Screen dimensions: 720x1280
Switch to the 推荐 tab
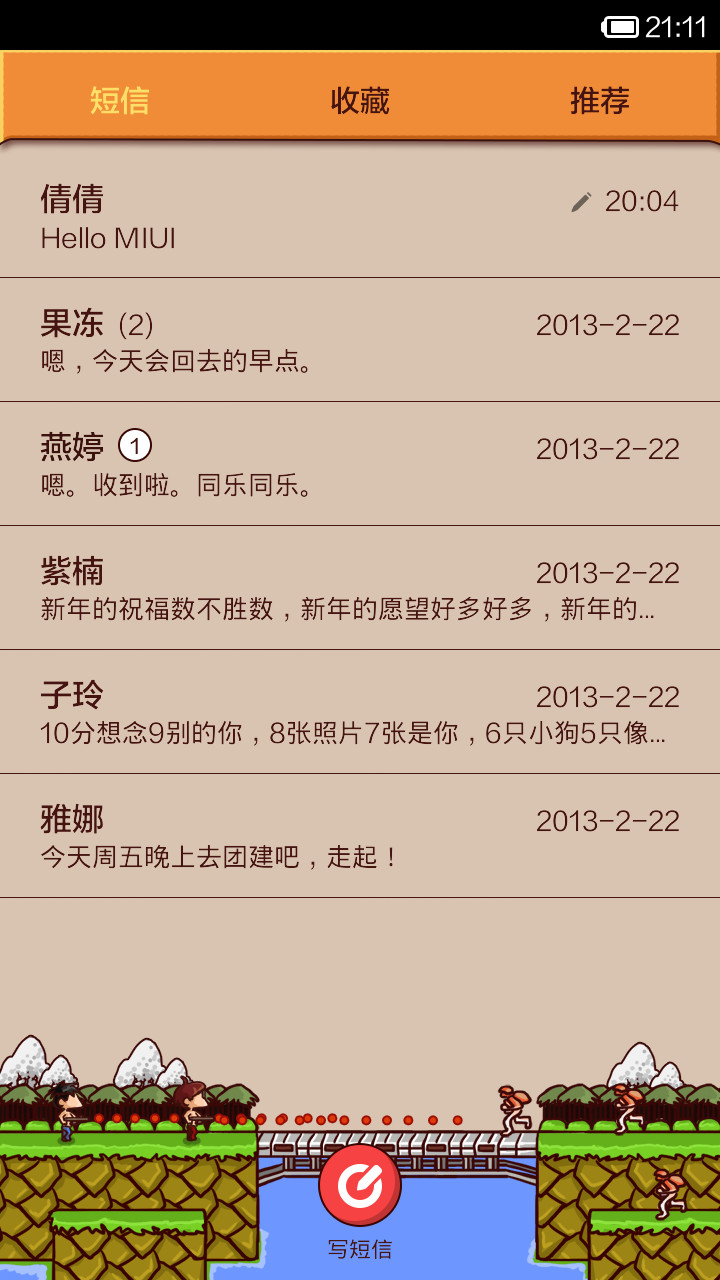click(600, 100)
